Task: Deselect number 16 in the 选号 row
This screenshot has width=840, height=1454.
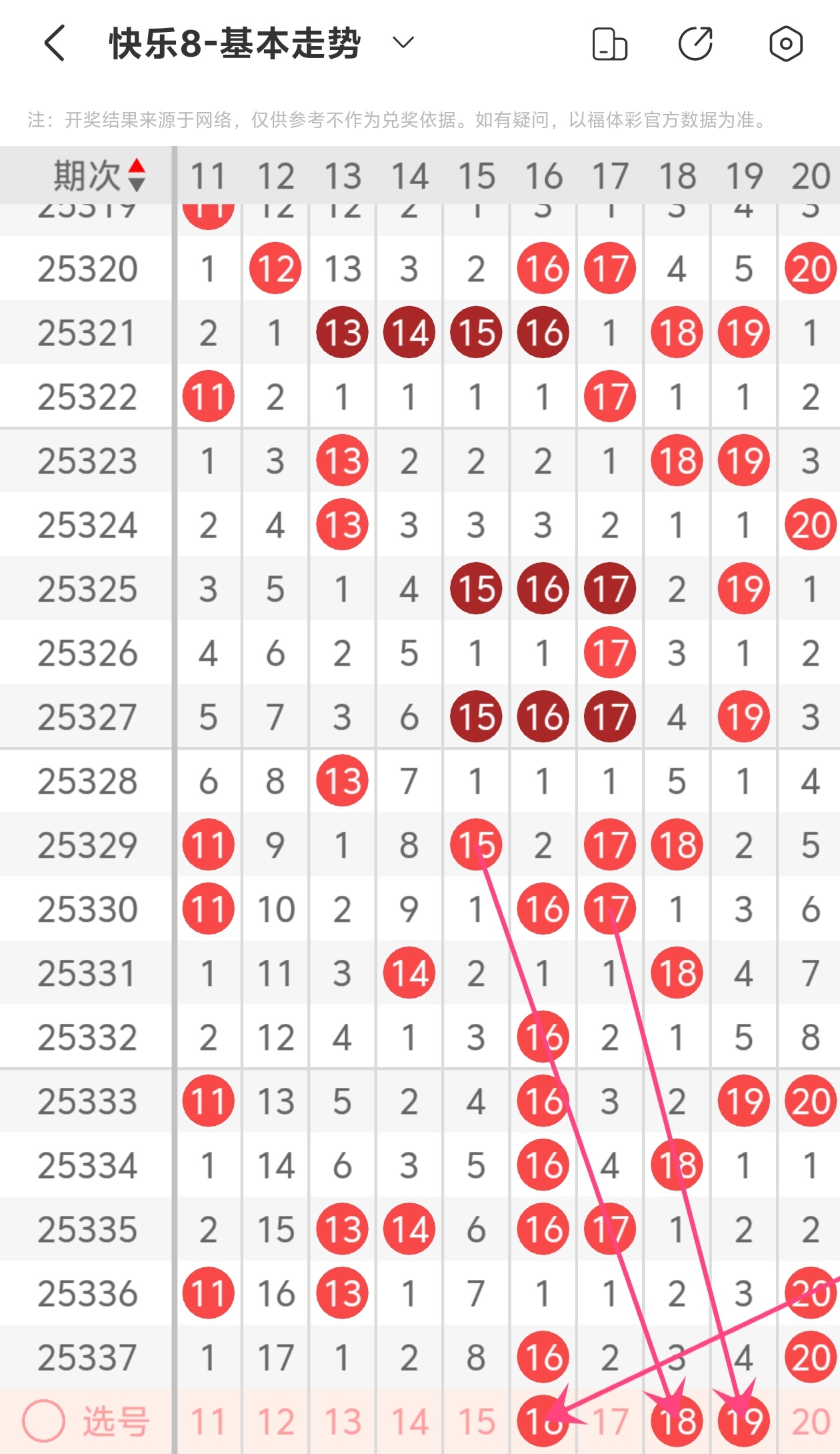Action: [x=543, y=1421]
